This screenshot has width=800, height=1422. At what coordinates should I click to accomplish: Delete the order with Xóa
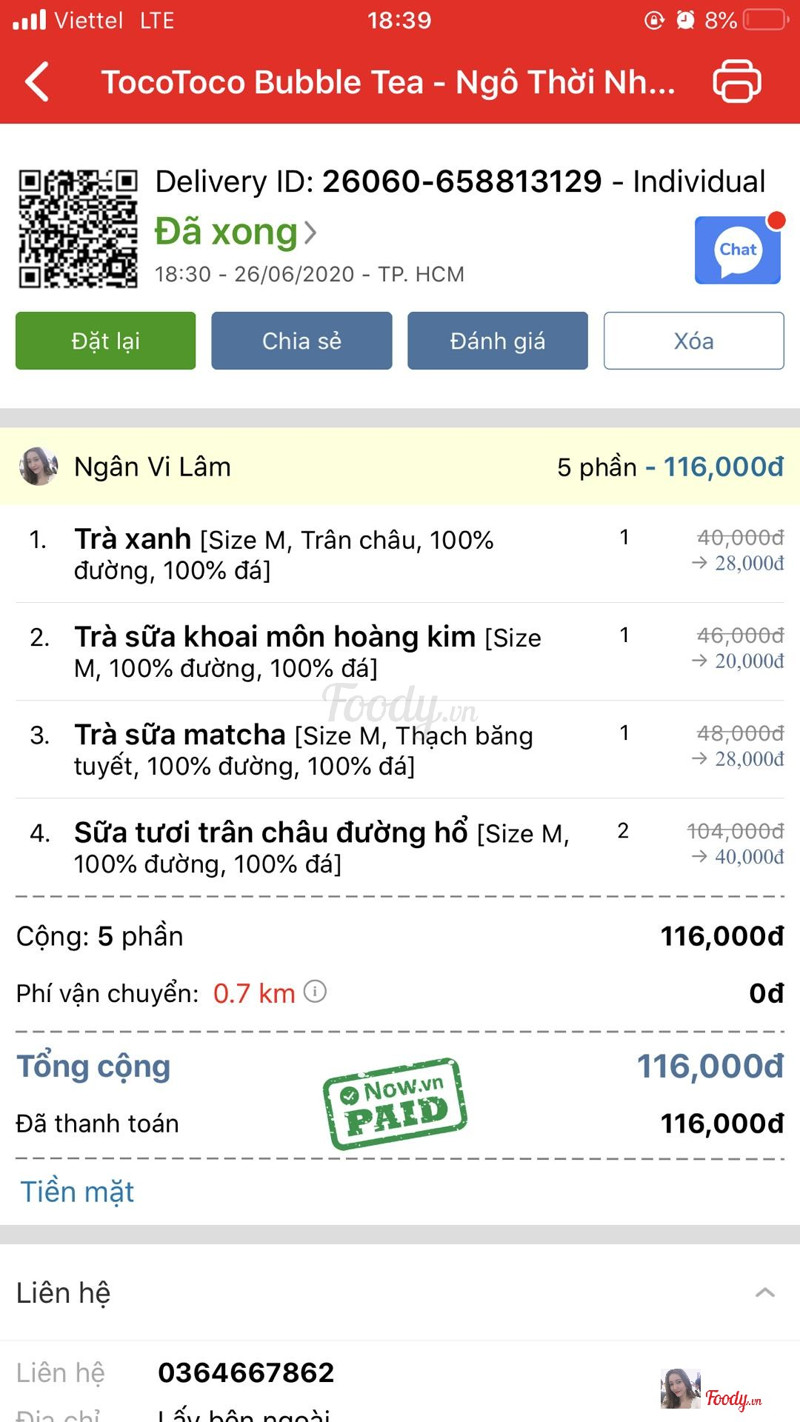693,341
